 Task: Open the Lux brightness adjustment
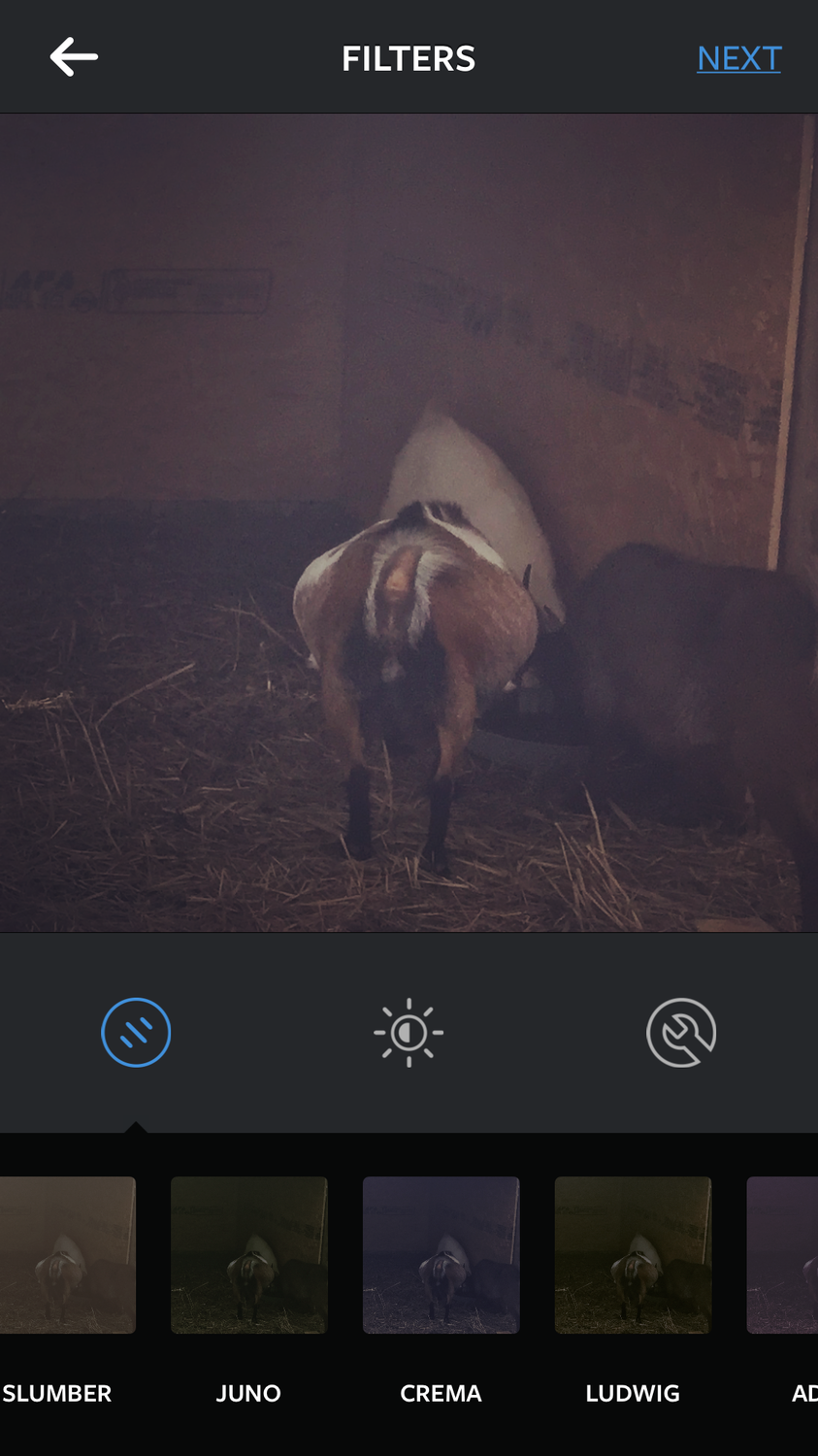409,1032
